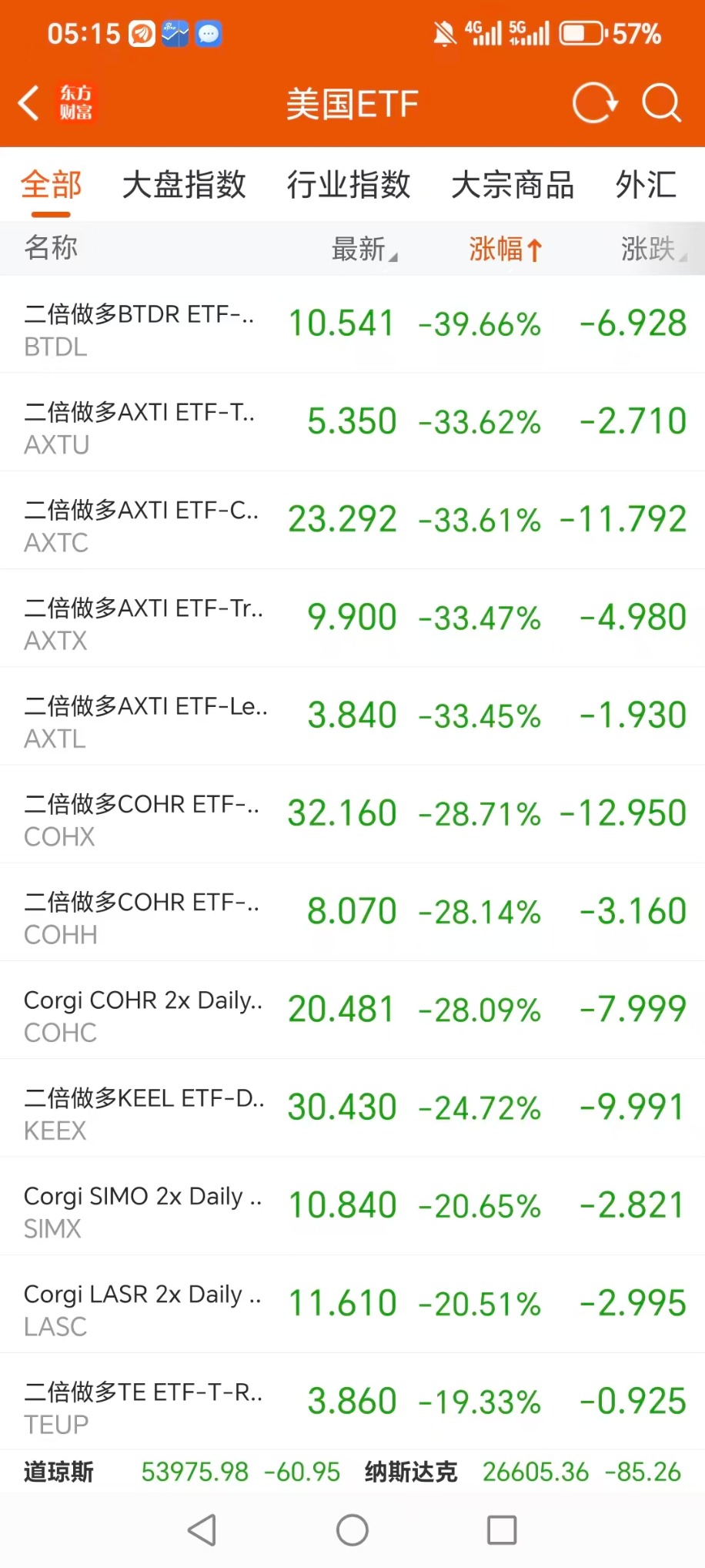Open the KEEX ETF row
The width and height of the screenshot is (705, 1568).
(352, 1107)
